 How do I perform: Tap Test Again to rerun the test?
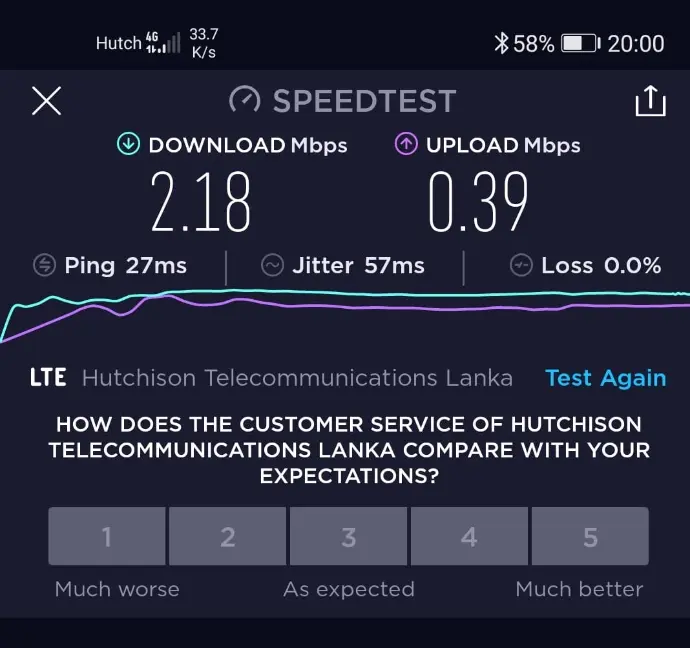[x=605, y=378]
